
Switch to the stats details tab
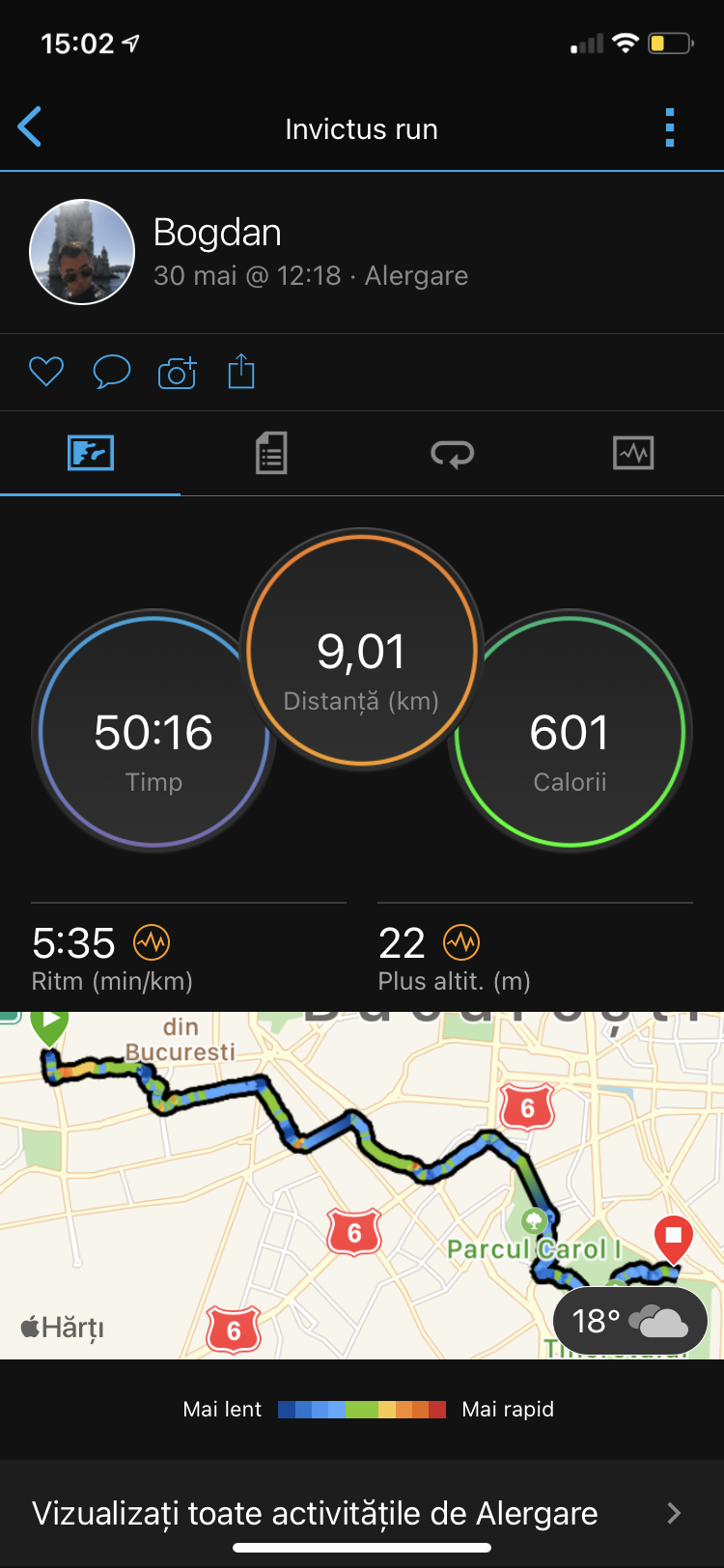(x=271, y=453)
